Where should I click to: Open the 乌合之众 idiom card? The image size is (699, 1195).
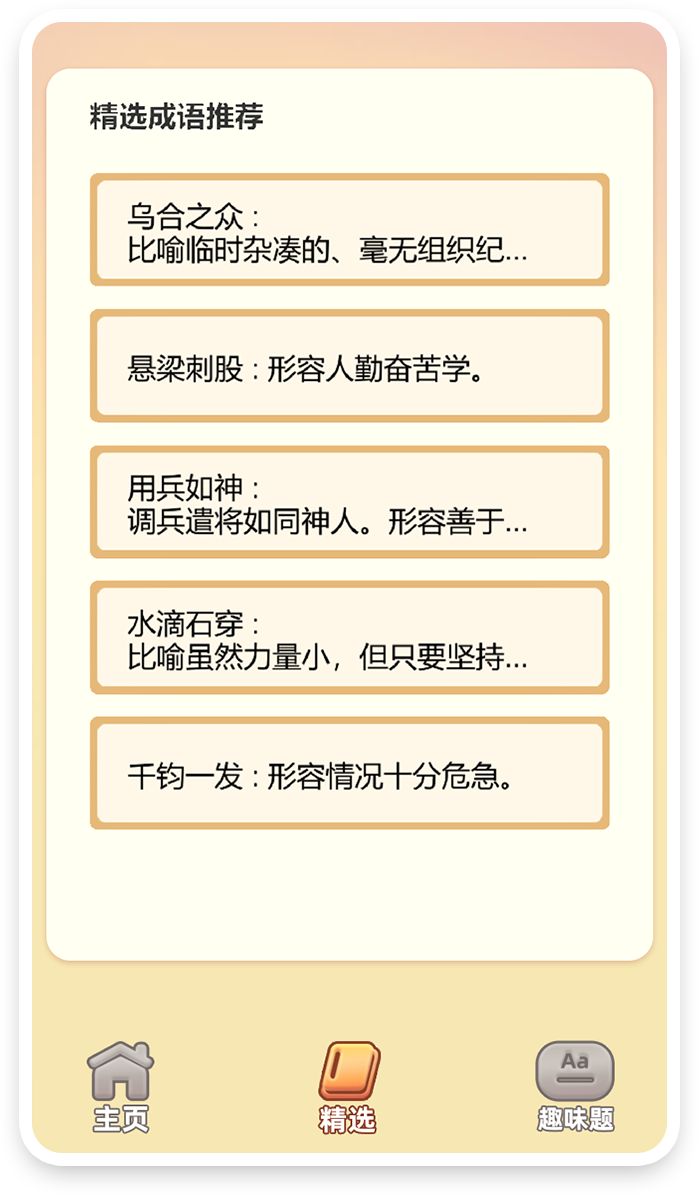[349, 230]
